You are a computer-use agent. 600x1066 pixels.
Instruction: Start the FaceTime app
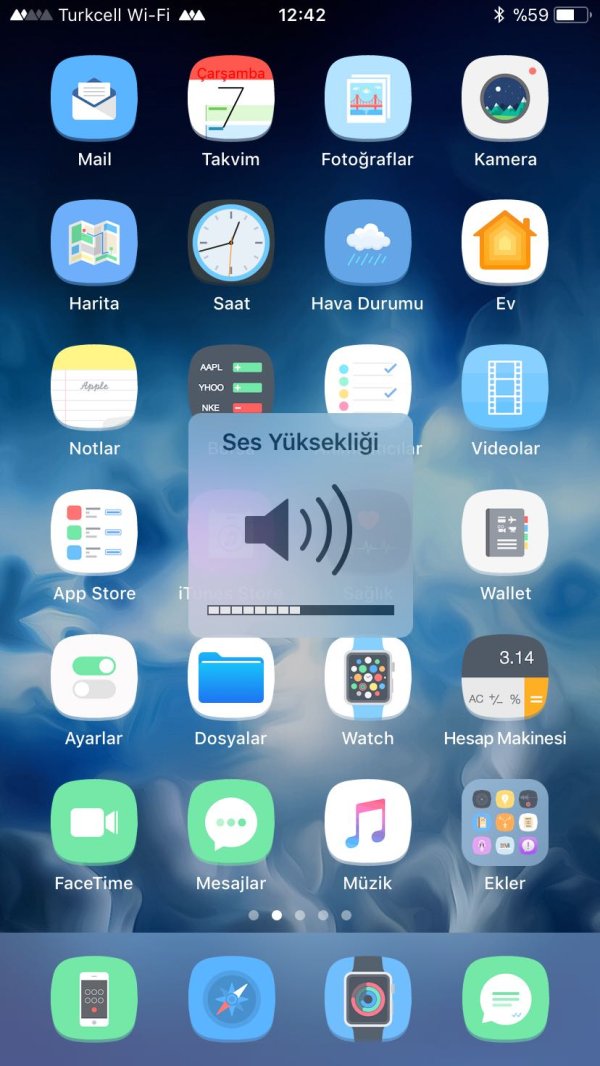tap(94, 822)
